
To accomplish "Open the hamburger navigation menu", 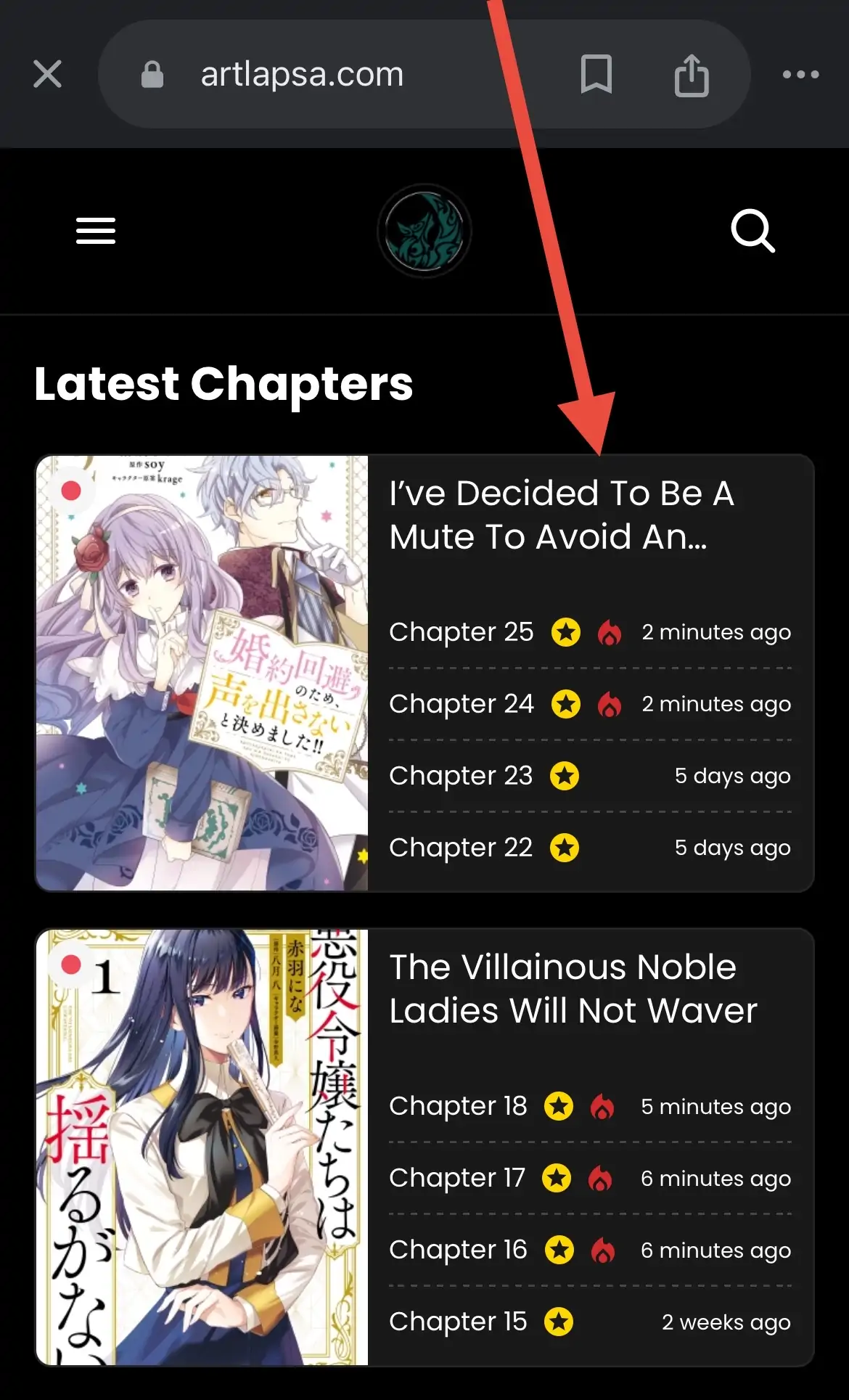I will pos(96,231).
